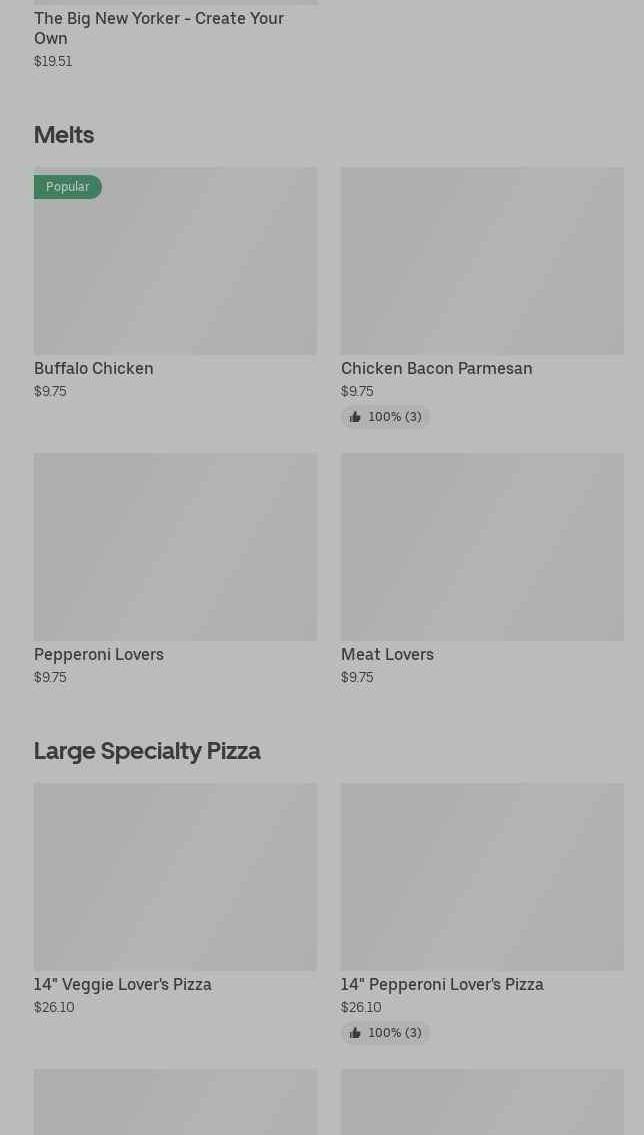Open The Big New Yorker - Create Your Own

pos(159,28)
